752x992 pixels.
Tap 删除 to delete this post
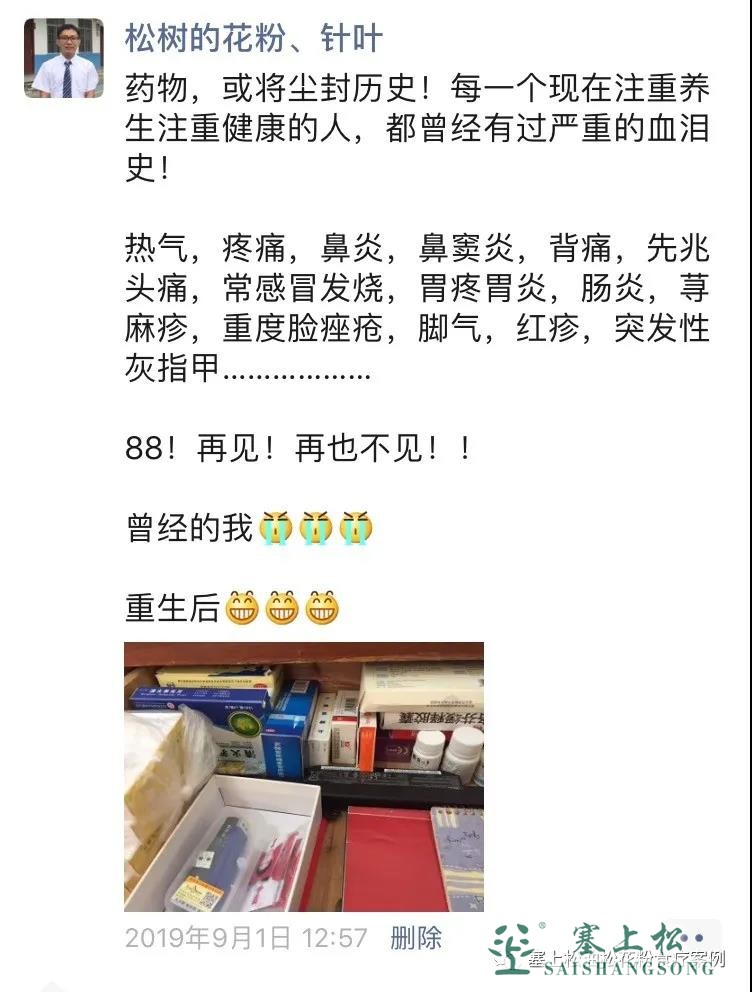coord(416,938)
